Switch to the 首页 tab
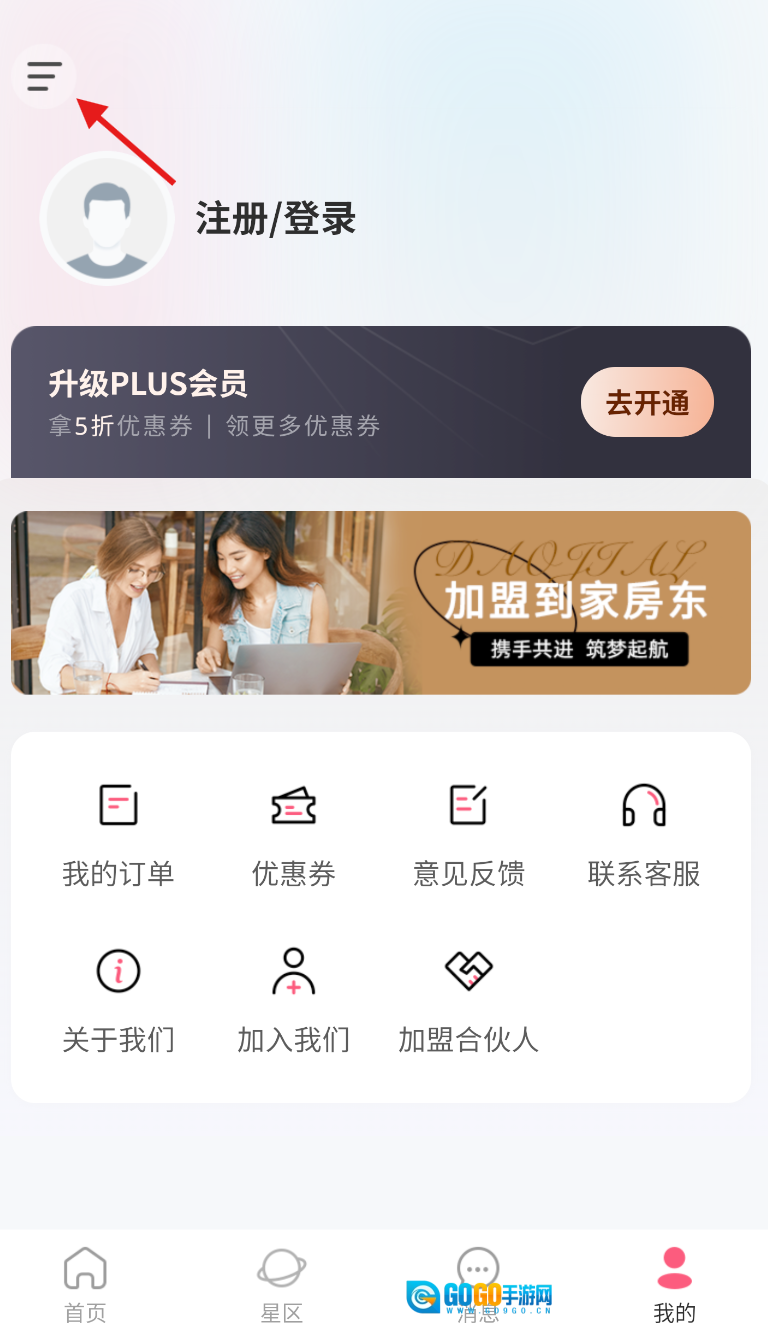This screenshot has height=1324, width=768. [x=85, y=1284]
